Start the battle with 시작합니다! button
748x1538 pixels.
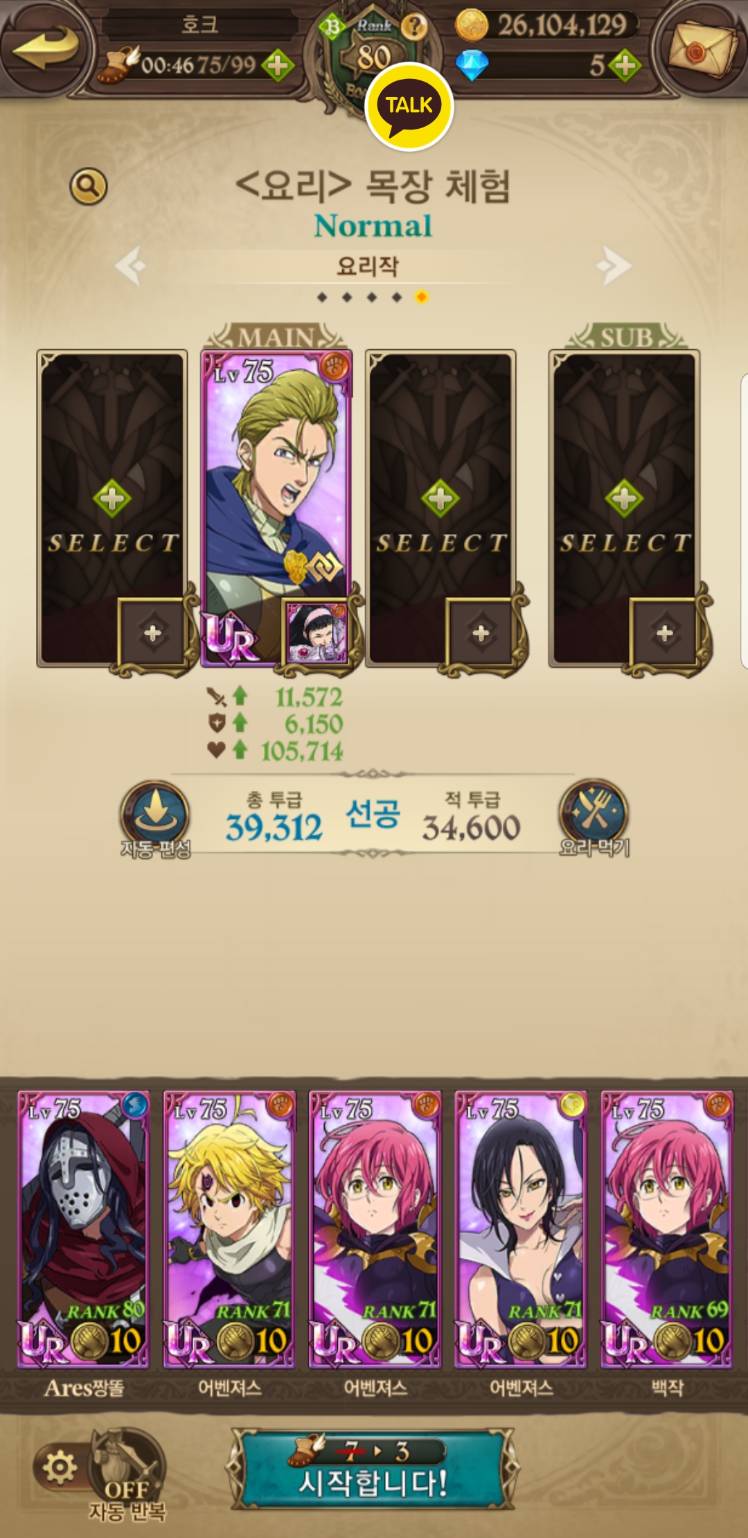[372, 1470]
